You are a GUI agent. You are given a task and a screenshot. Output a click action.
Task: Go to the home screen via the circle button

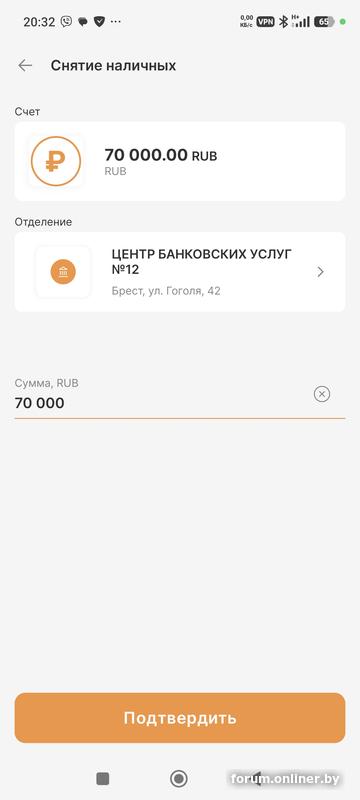(178, 779)
